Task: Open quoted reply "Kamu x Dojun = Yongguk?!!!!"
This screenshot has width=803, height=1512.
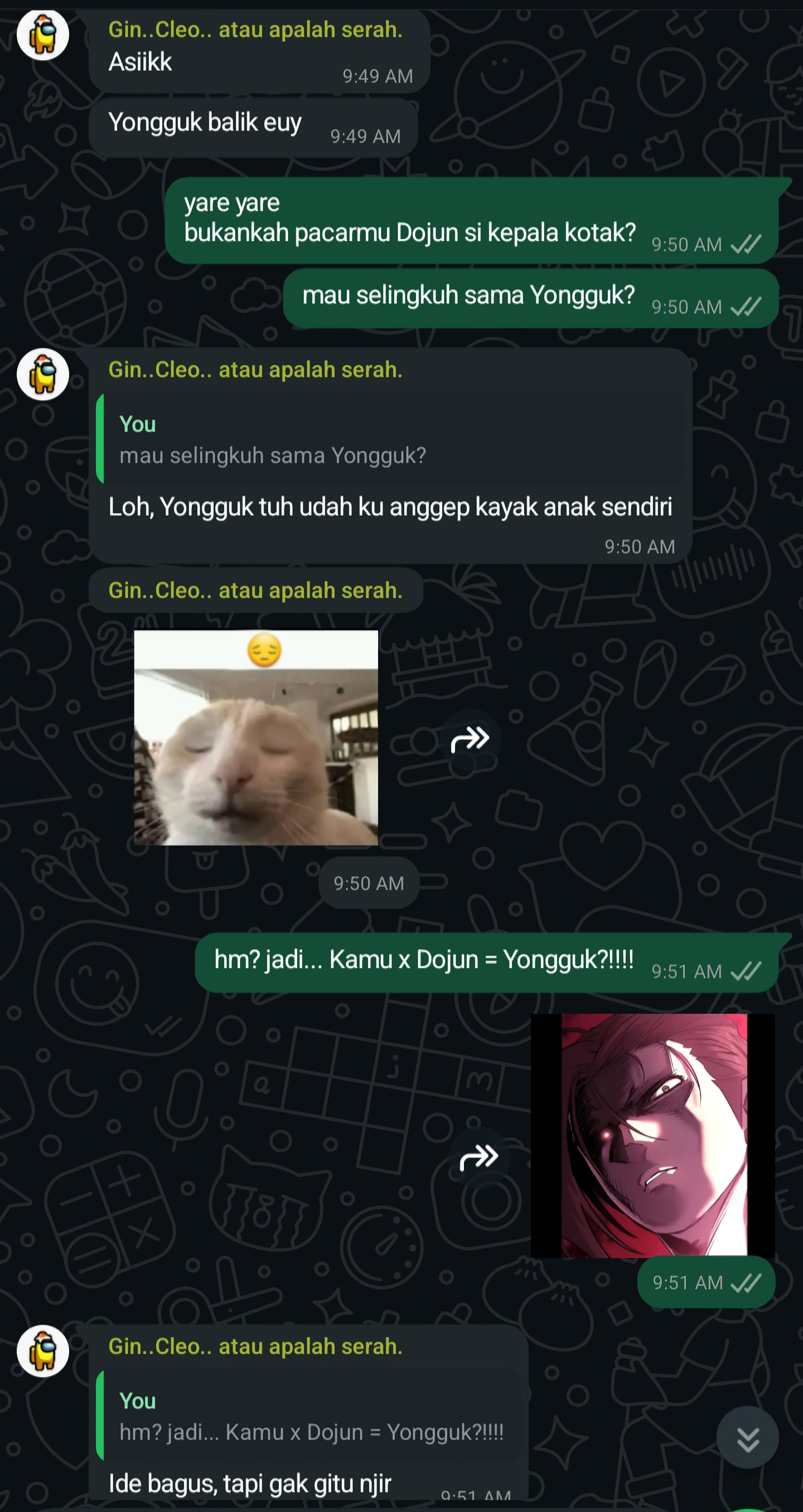Action: coord(309,1416)
